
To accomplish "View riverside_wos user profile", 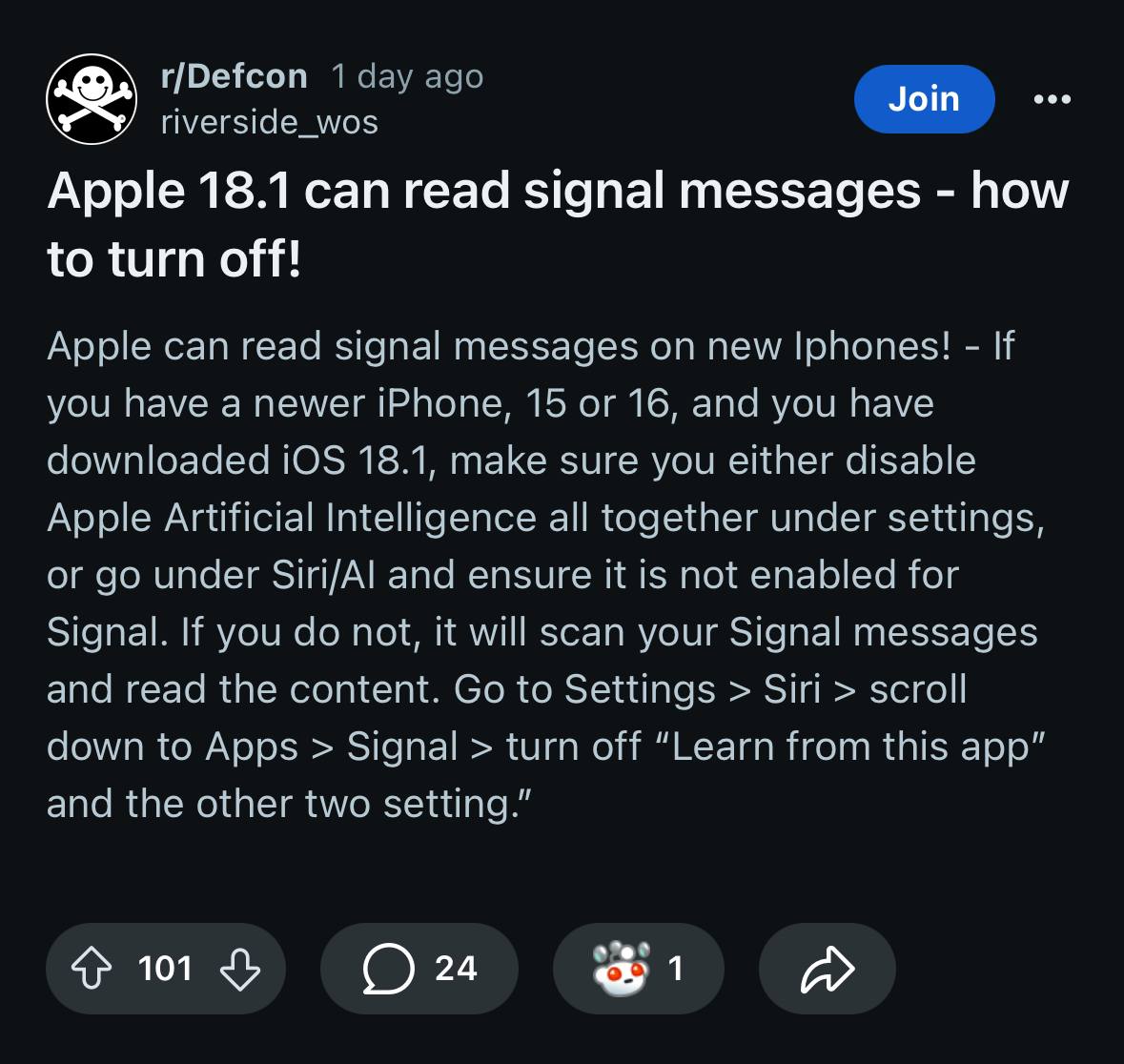I will point(270,122).
